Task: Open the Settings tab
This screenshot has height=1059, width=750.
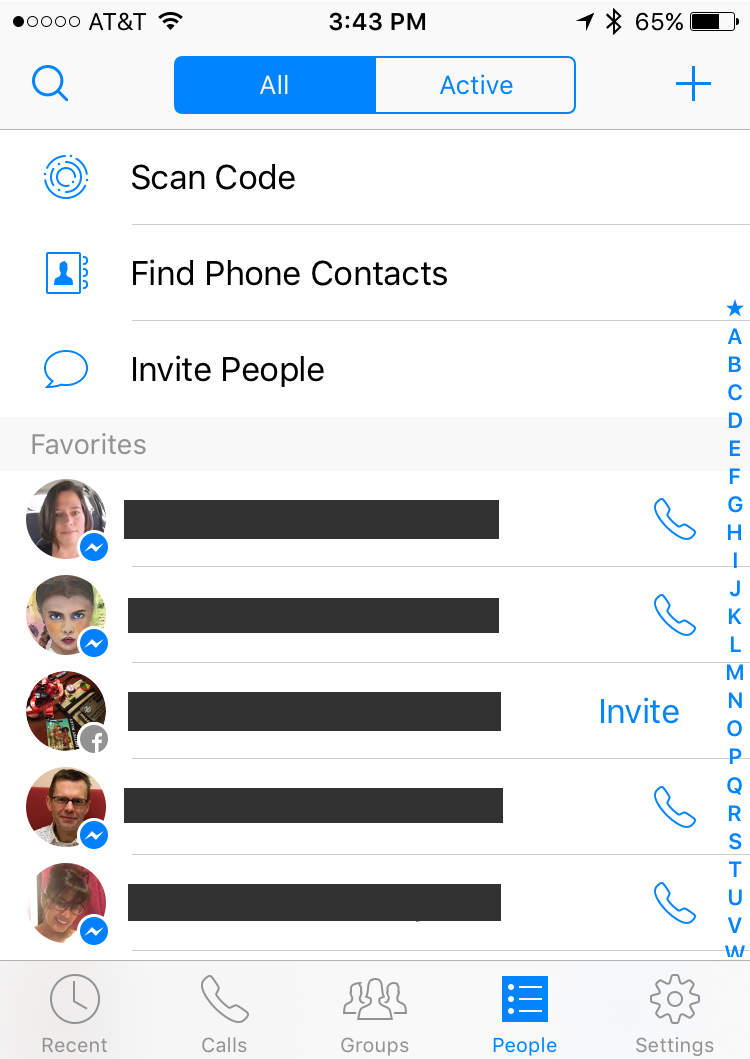Action: pyautogui.click(x=675, y=1014)
